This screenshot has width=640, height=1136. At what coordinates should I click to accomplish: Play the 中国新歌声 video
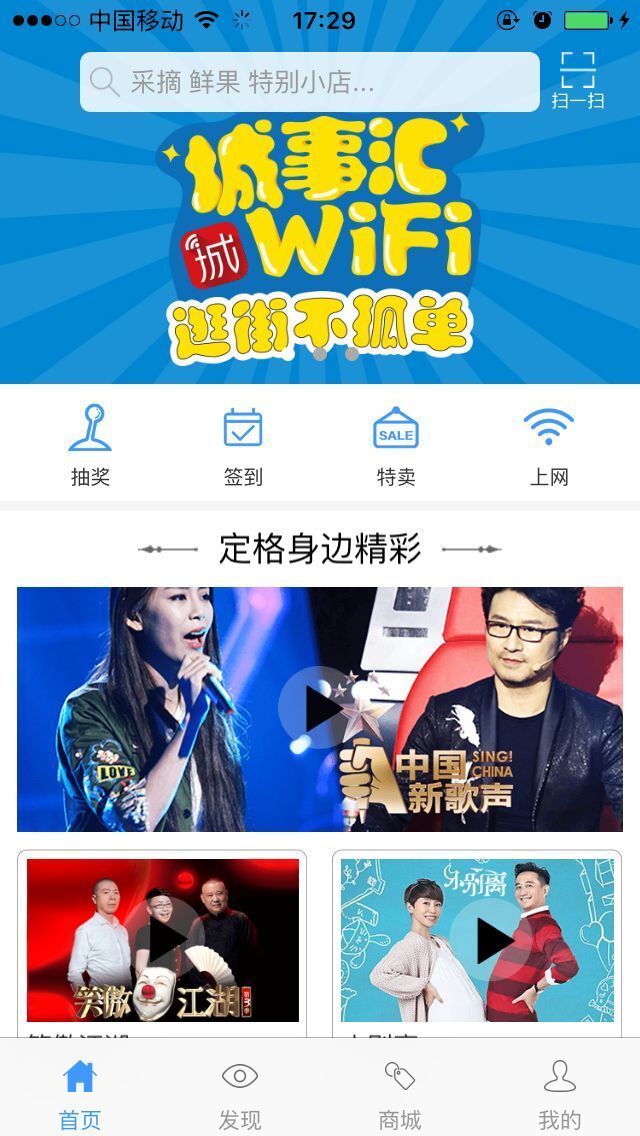[x=318, y=709]
